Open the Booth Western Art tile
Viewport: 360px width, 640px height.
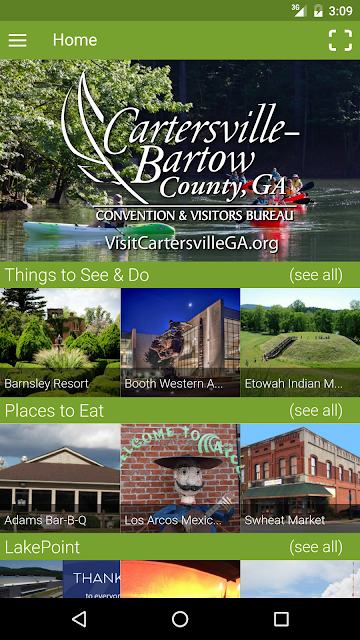click(180, 342)
